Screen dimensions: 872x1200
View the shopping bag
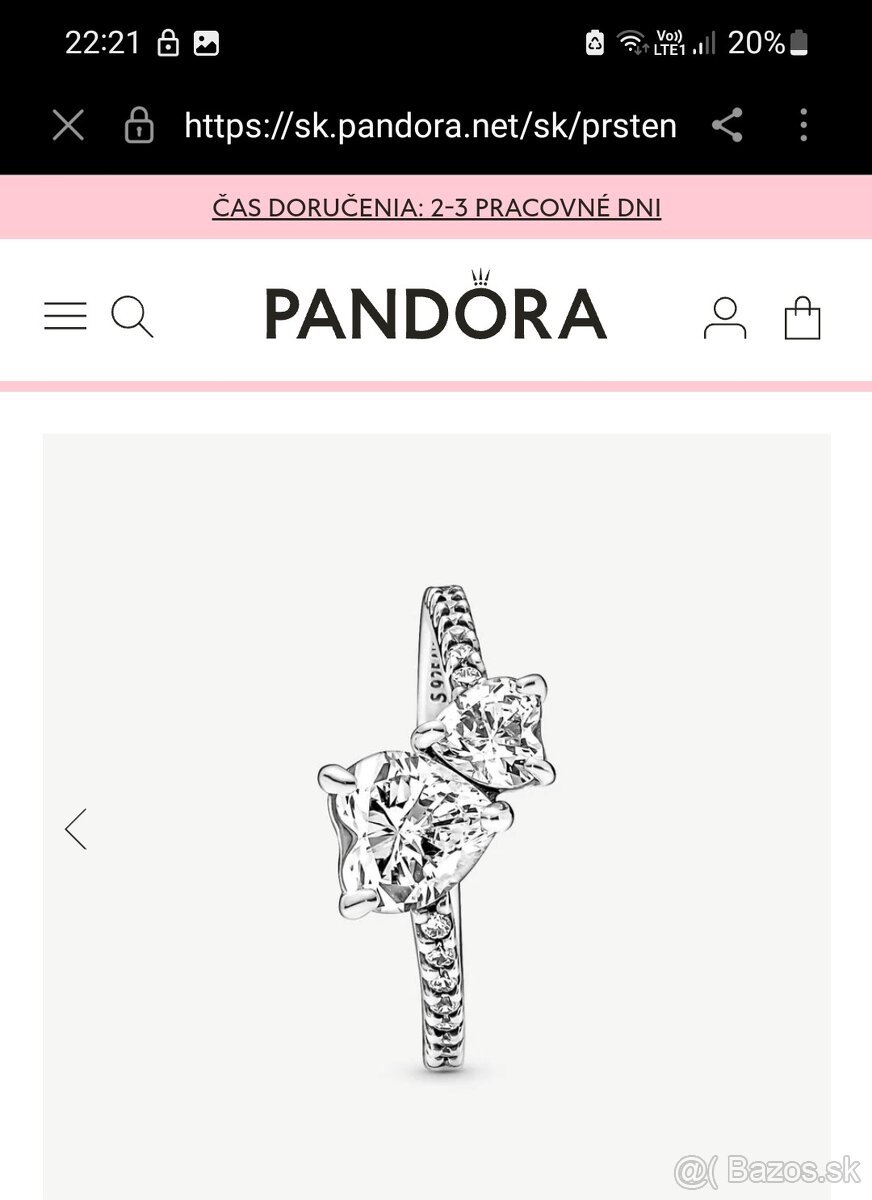[x=802, y=318]
